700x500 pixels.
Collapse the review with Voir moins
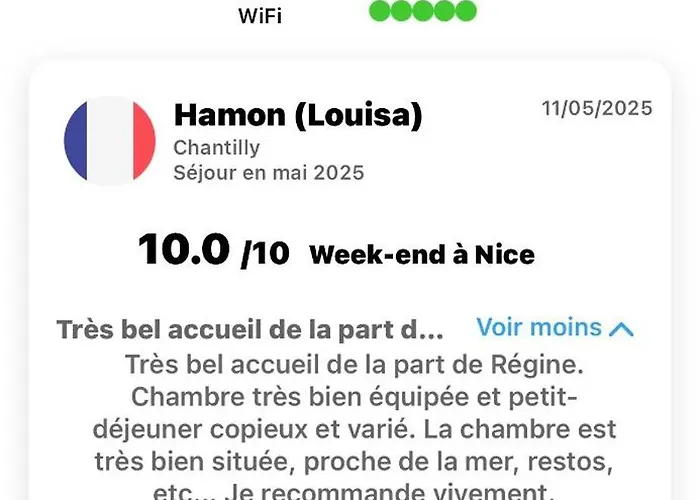[x=554, y=328]
